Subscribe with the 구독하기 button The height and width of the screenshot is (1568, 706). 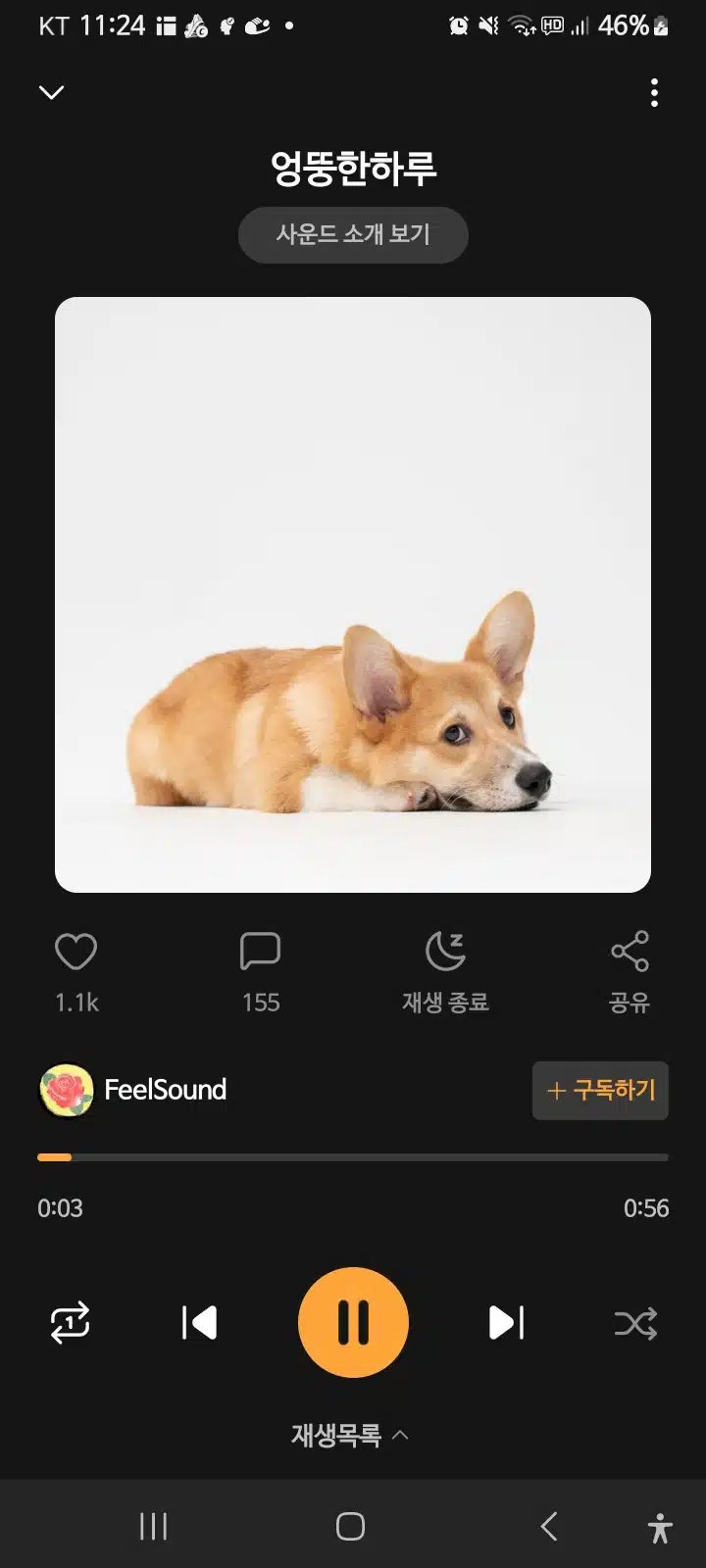[x=600, y=1090]
